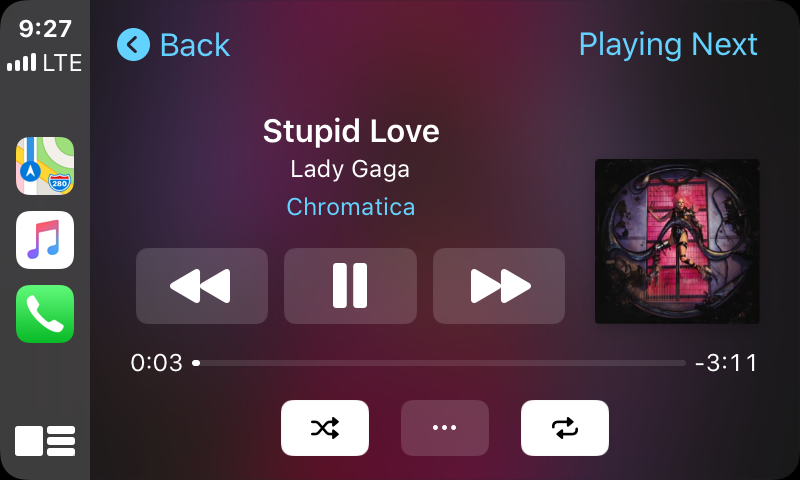Launch the Maps app from sidebar
This screenshot has width=800, height=480.
(x=45, y=166)
